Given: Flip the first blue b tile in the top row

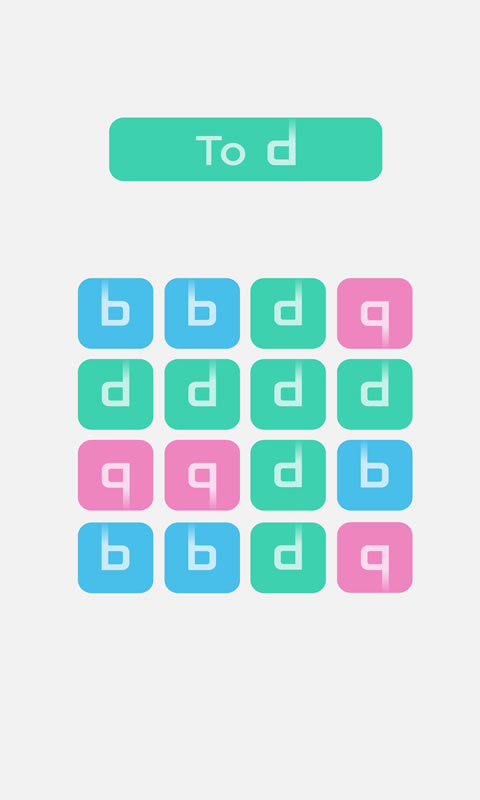Looking at the screenshot, I should click(115, 313).
